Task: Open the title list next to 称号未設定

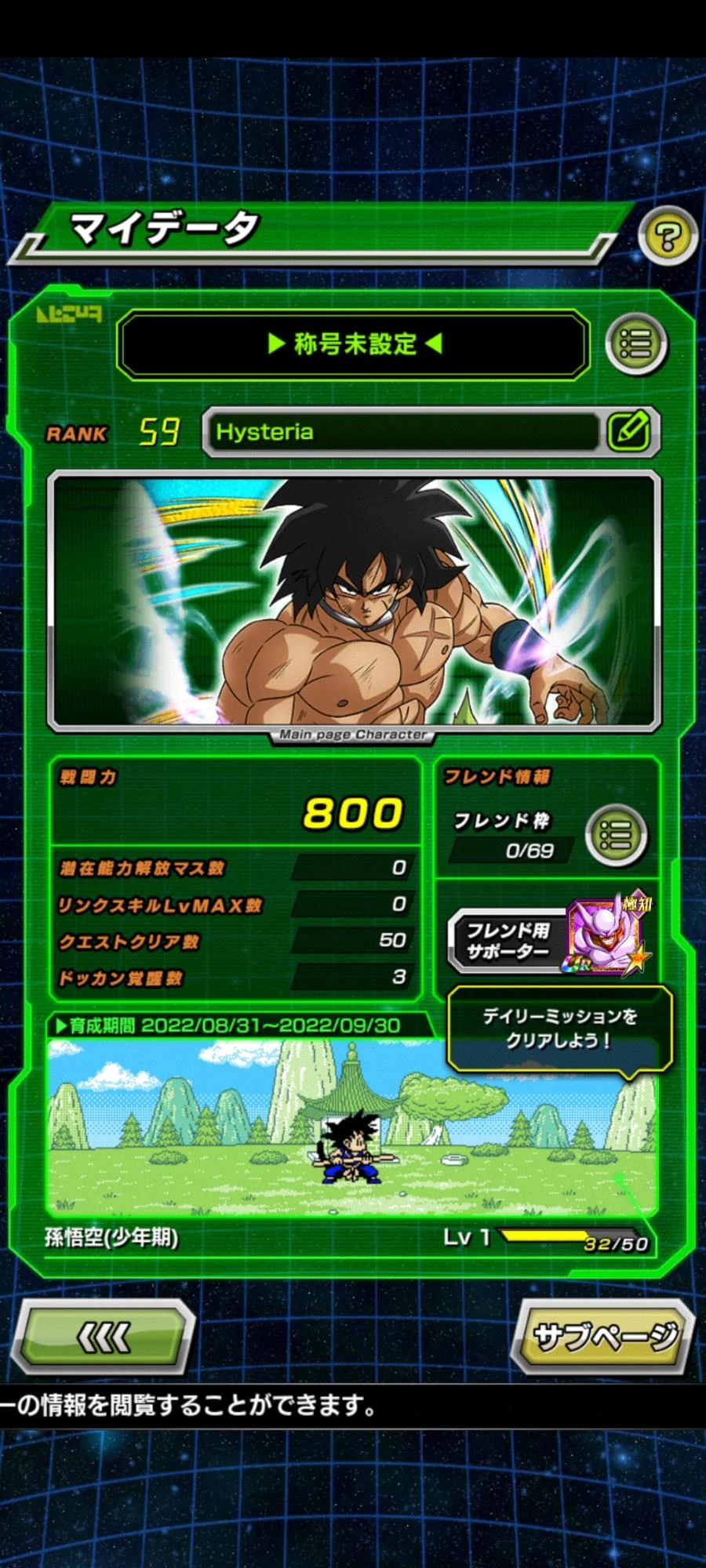Action: click(x=636, y=343)
